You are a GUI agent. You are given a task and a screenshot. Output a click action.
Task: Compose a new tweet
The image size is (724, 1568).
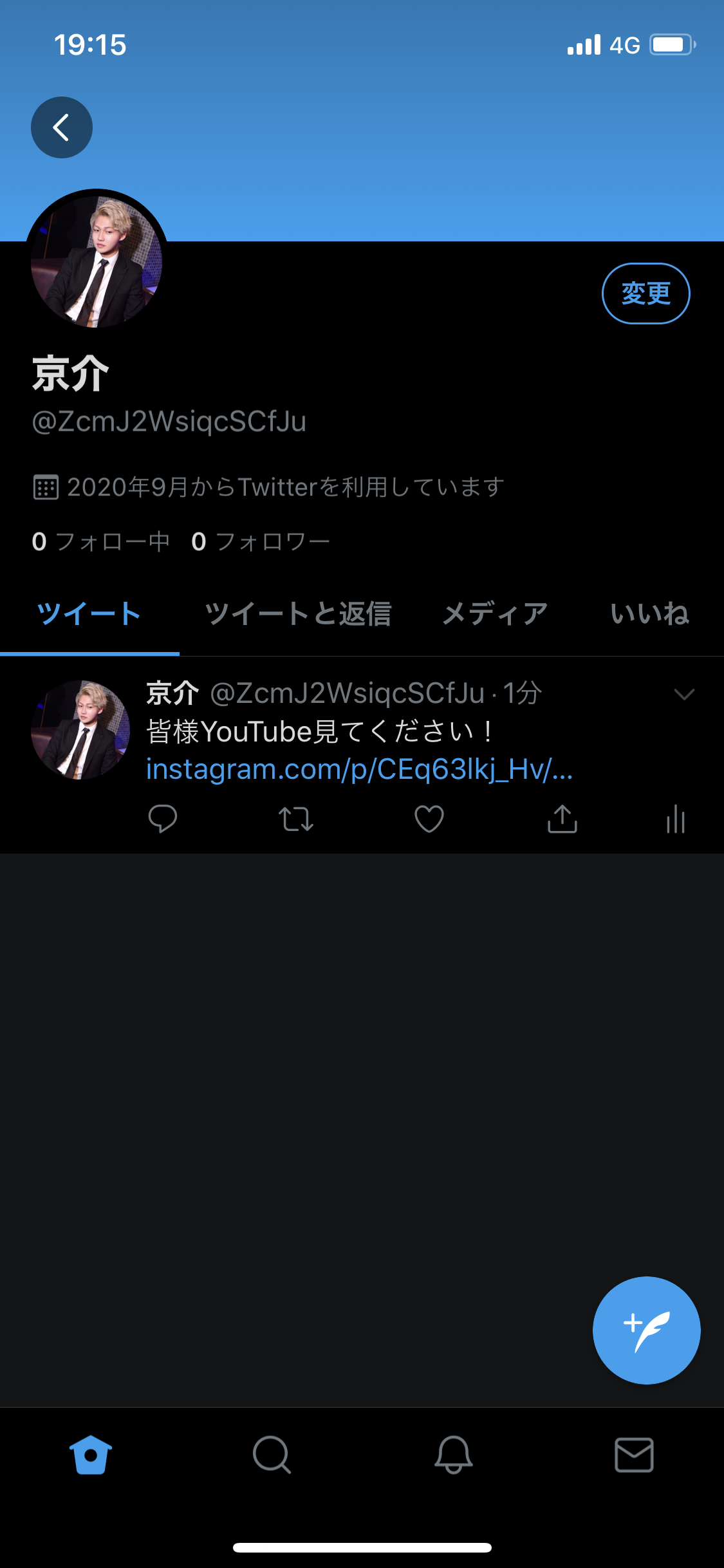pos(646,1330)
